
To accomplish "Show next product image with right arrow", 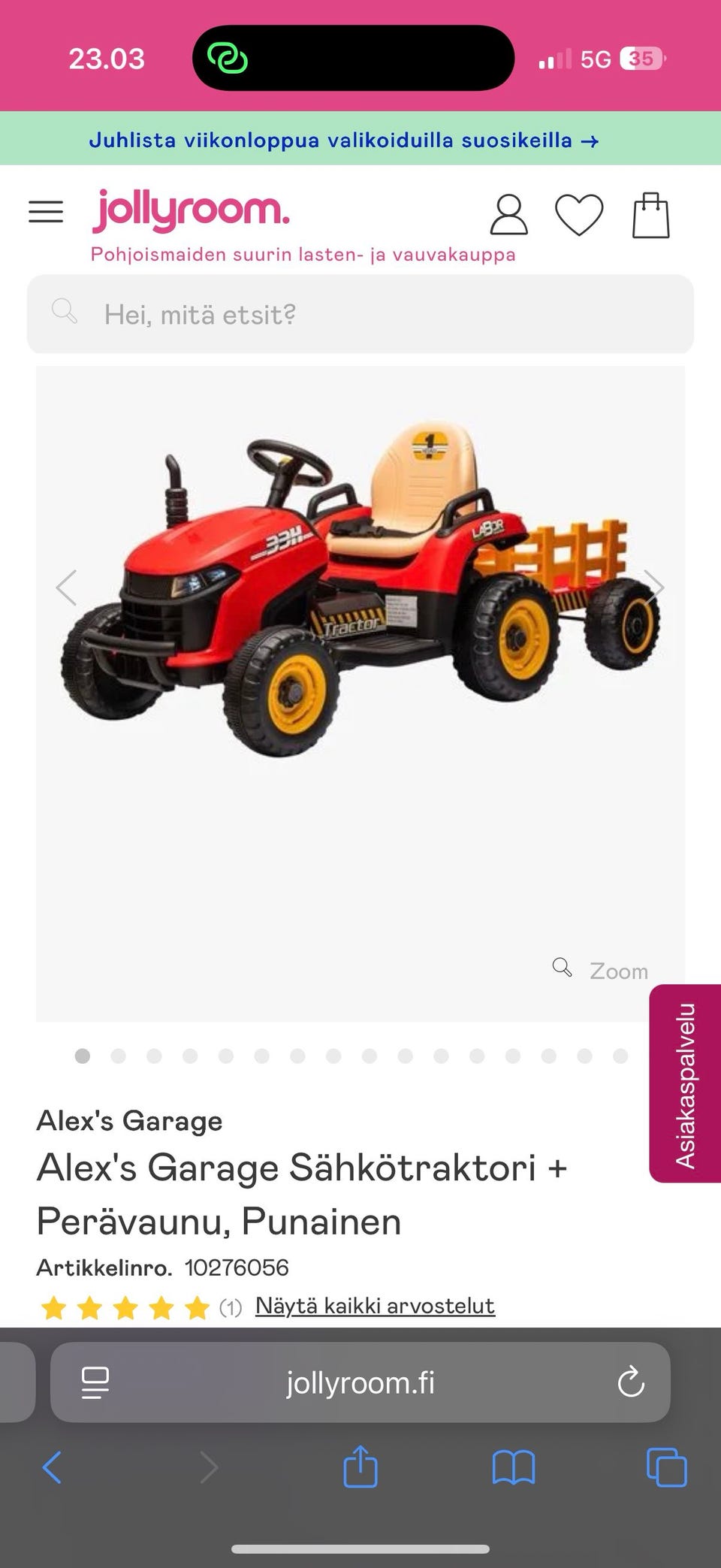I will click(653, 587).
